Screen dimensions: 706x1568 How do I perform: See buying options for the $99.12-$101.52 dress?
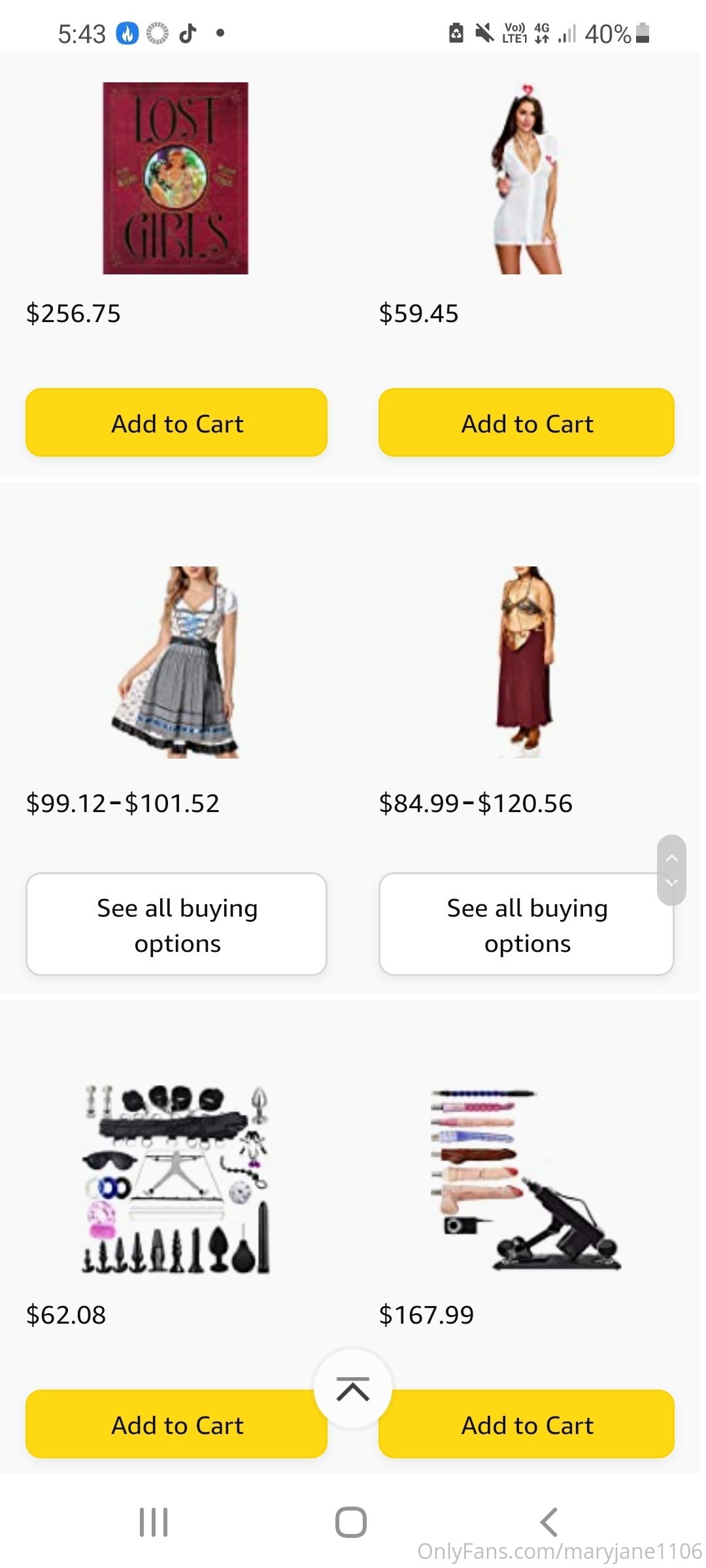(176, 924)
